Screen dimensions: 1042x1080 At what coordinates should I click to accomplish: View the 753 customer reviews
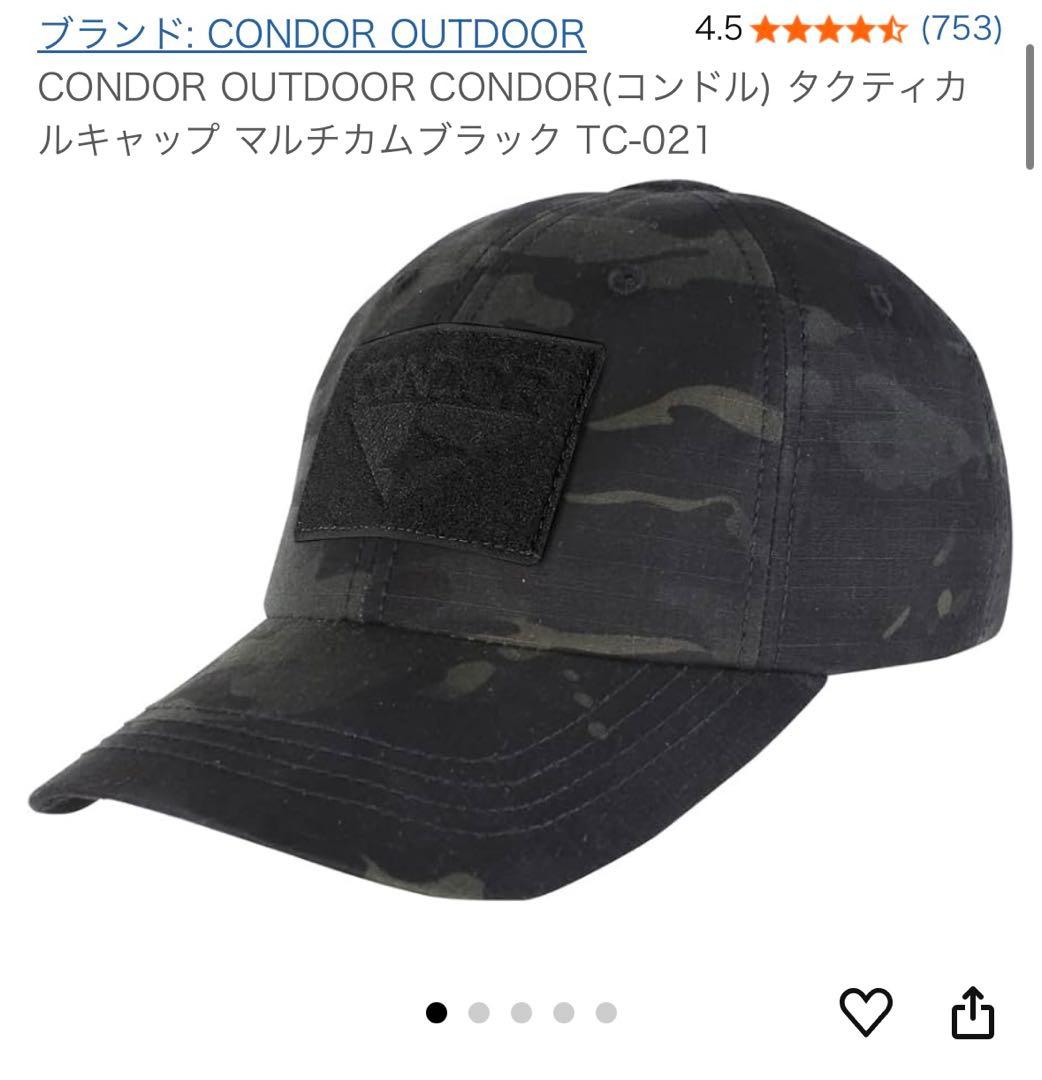963,32
